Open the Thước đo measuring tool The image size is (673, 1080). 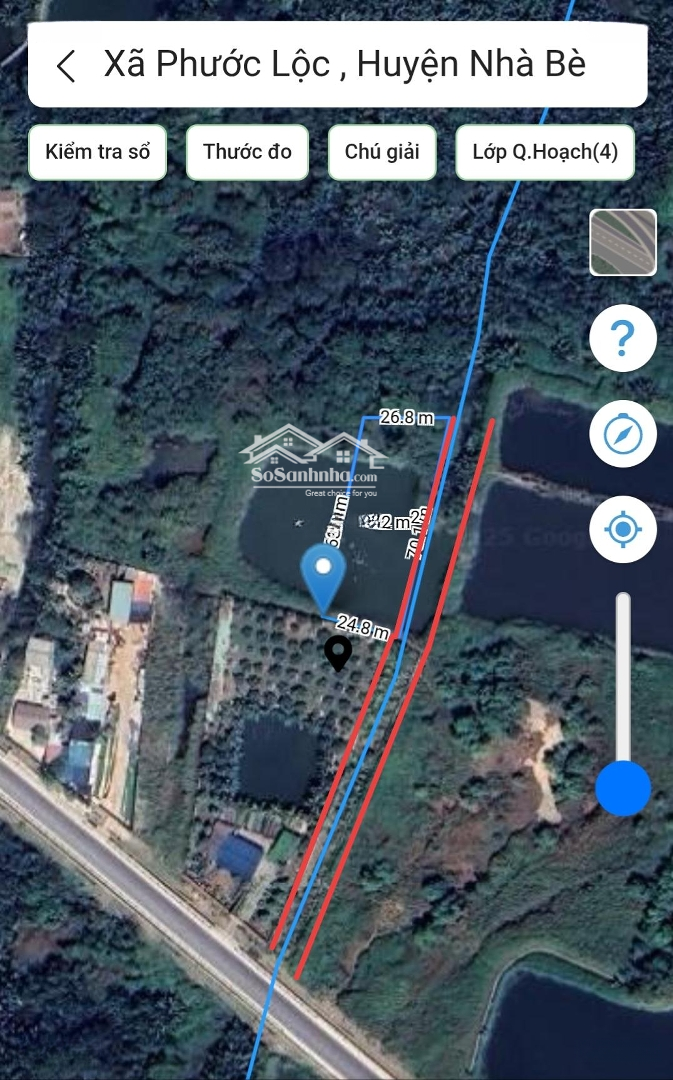(x=247, y=152)
